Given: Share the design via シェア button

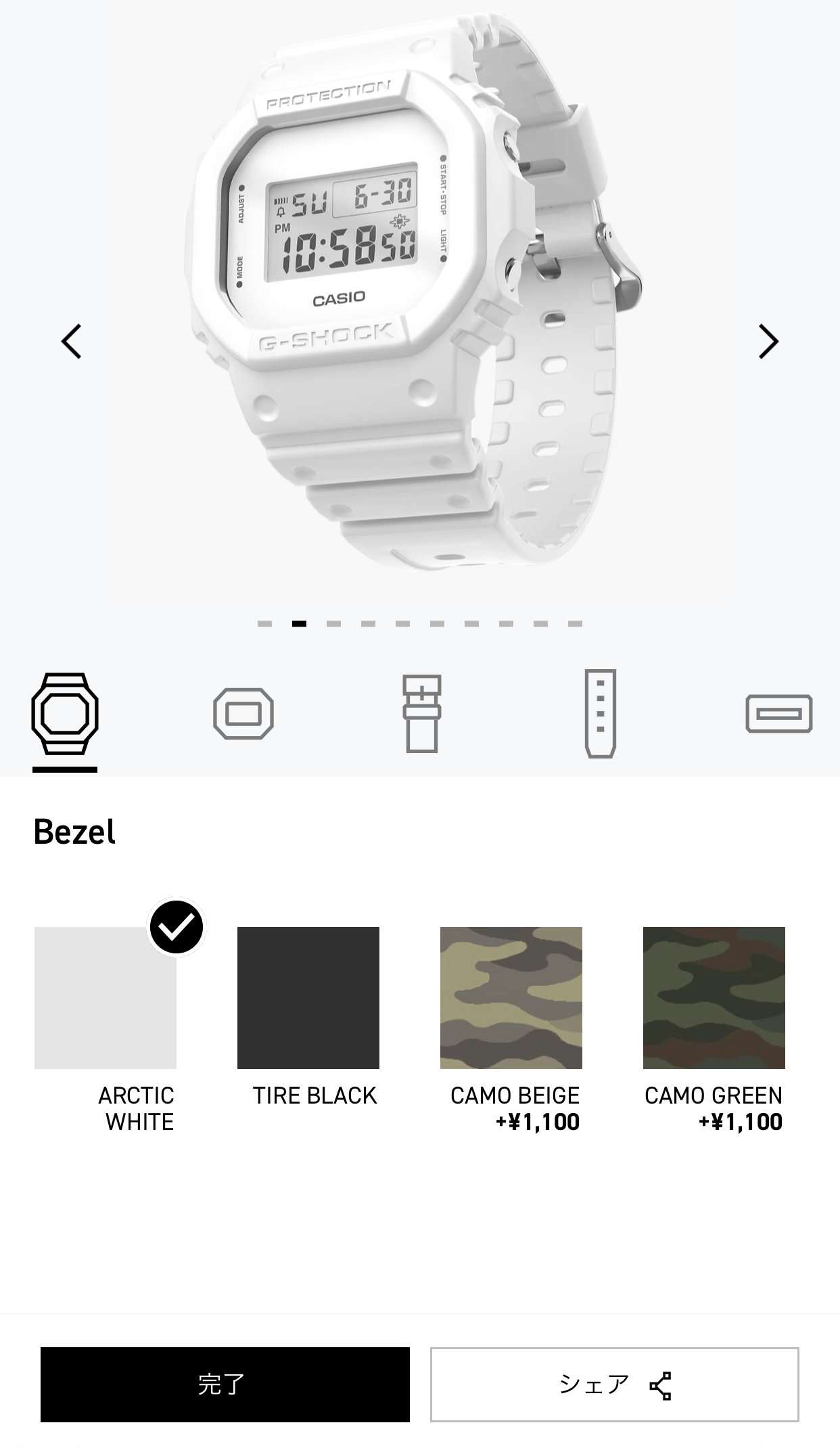Looking at the screenshot, I should [x=614, y=1384].
